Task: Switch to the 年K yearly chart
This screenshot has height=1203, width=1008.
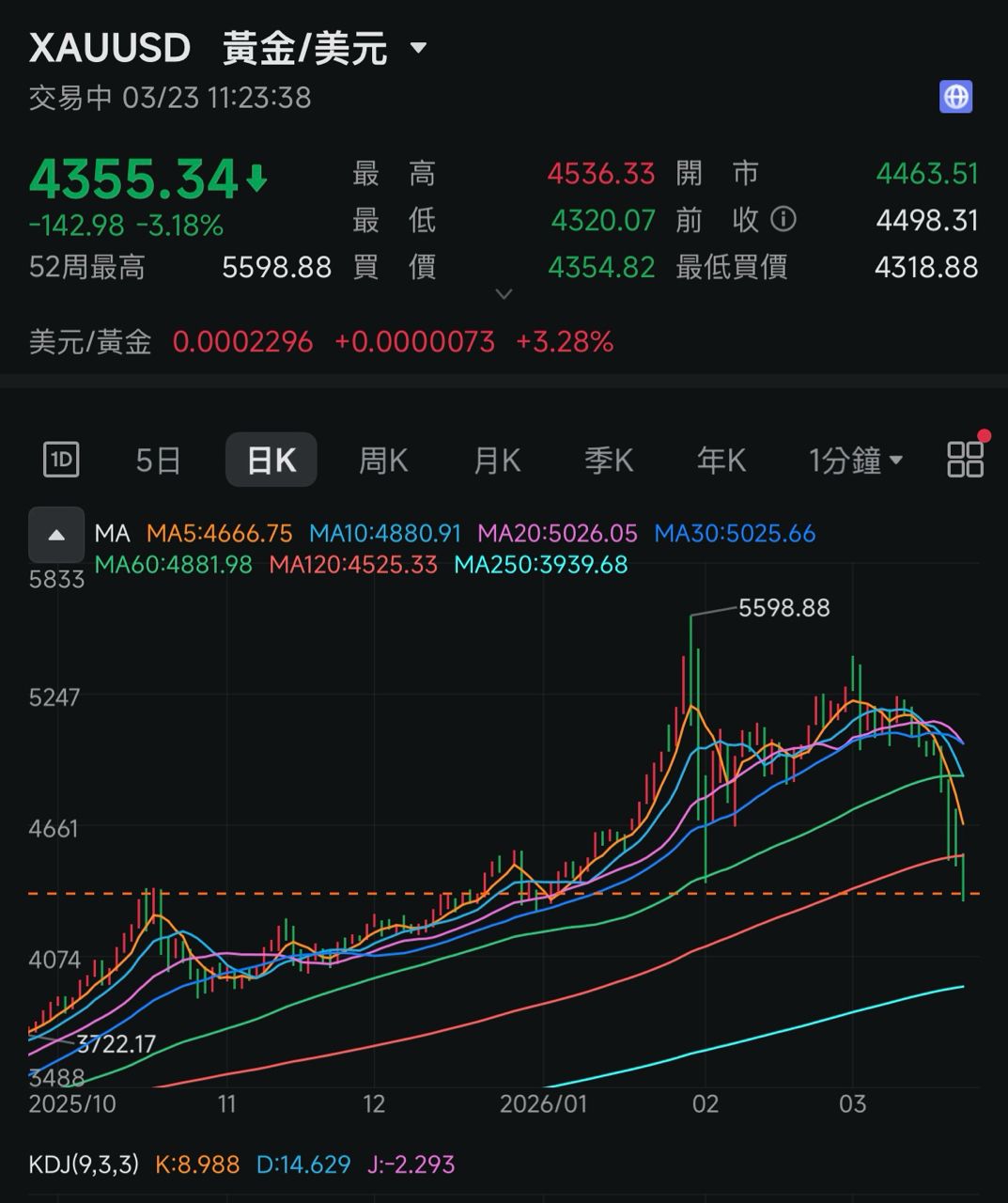Action: [x=721, y=461]
